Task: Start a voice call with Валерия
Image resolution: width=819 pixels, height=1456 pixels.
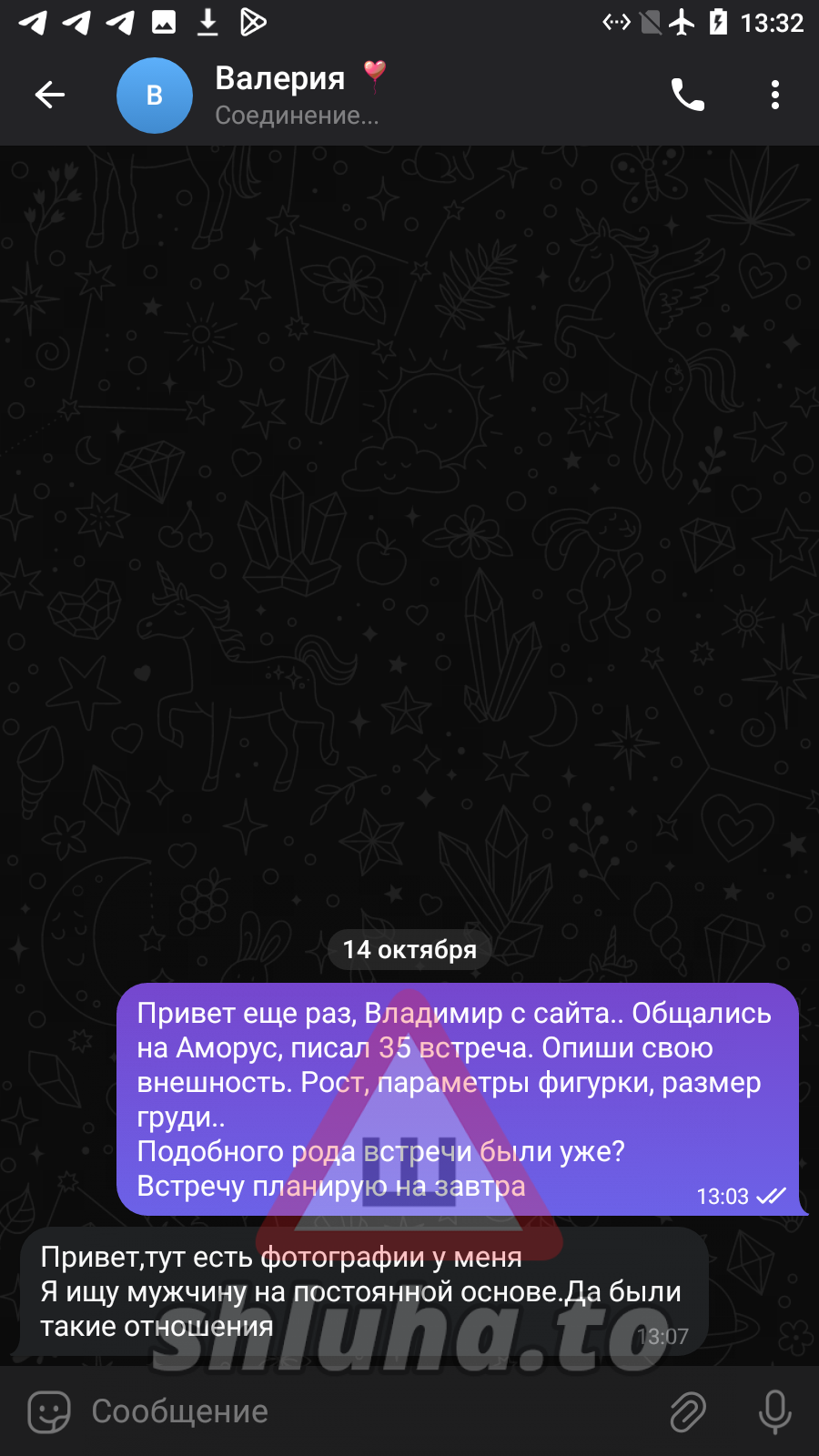Action: (x=687, y=95)
